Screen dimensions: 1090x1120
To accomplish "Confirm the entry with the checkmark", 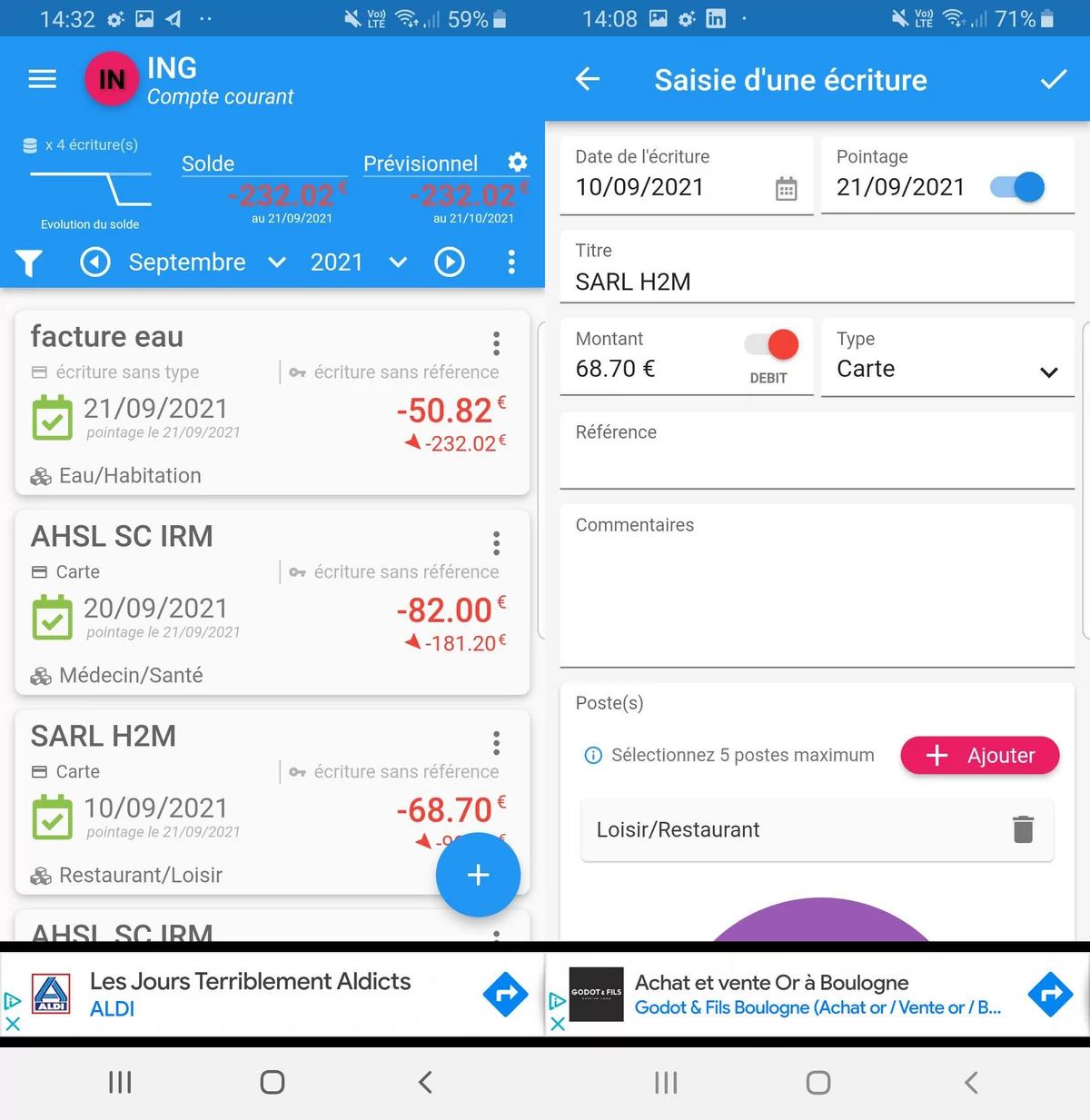I will pyautogui.click(x=1053, y=80).
